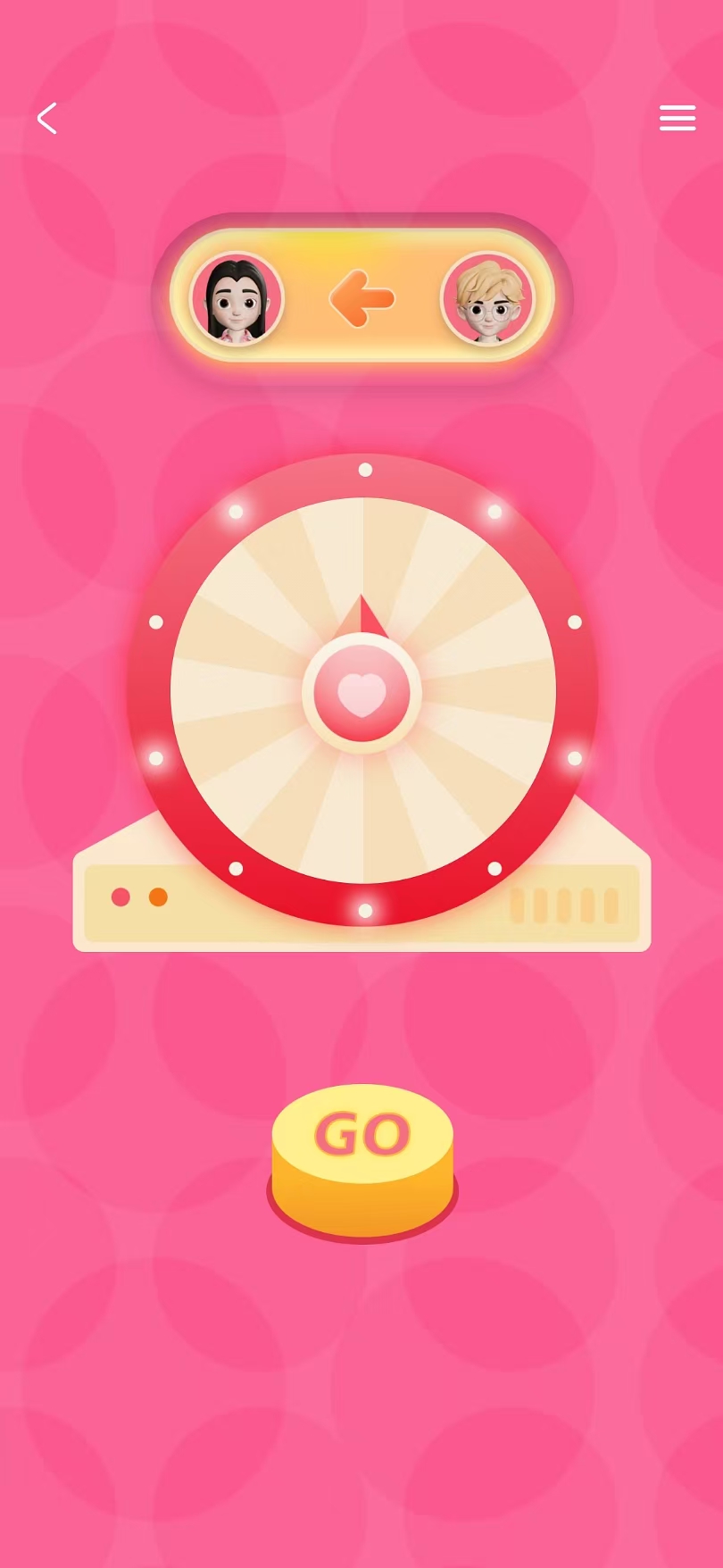Select the blond boy avatar with glasses
Screen dimensions: 723x1568
click(x=487, y=299)
